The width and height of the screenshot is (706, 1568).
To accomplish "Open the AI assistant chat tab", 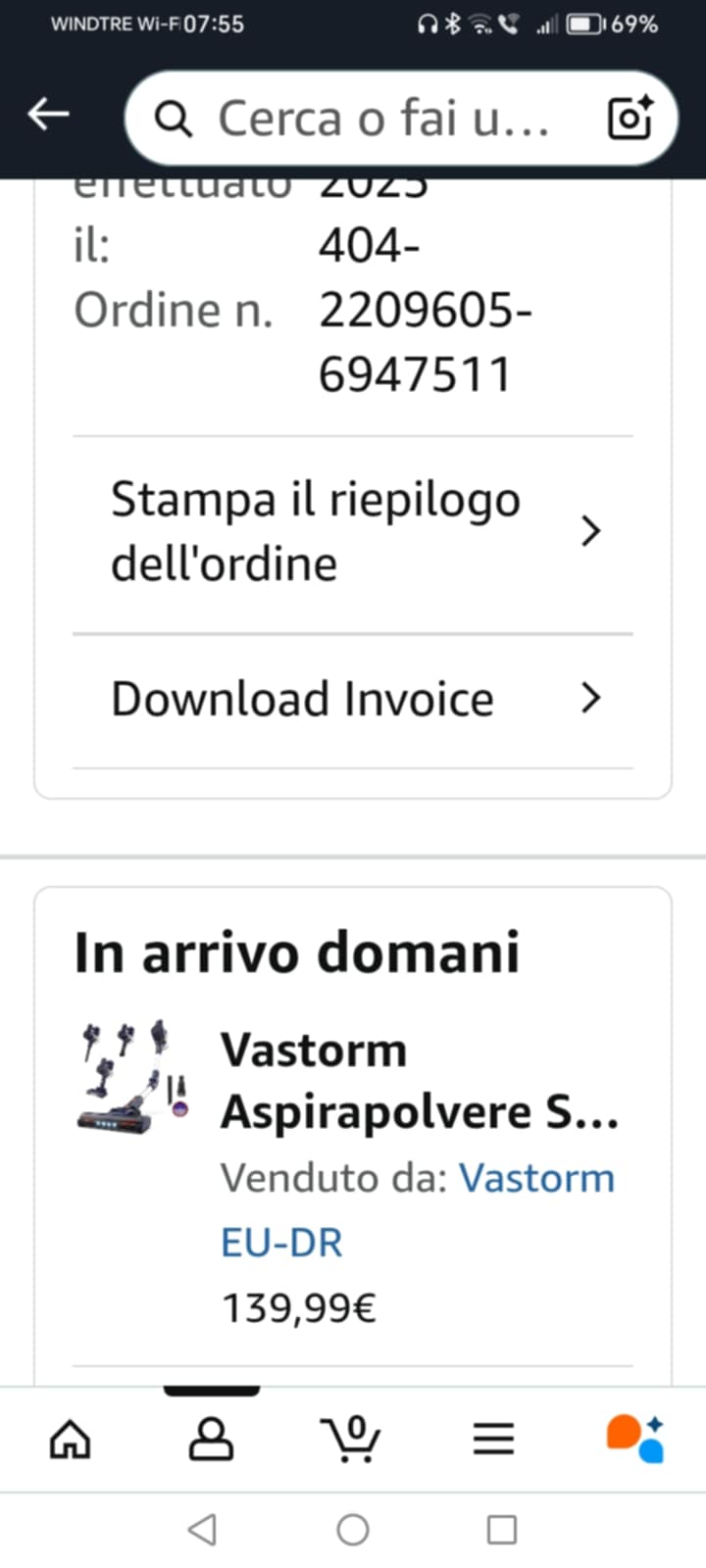I will [635, 1439].
